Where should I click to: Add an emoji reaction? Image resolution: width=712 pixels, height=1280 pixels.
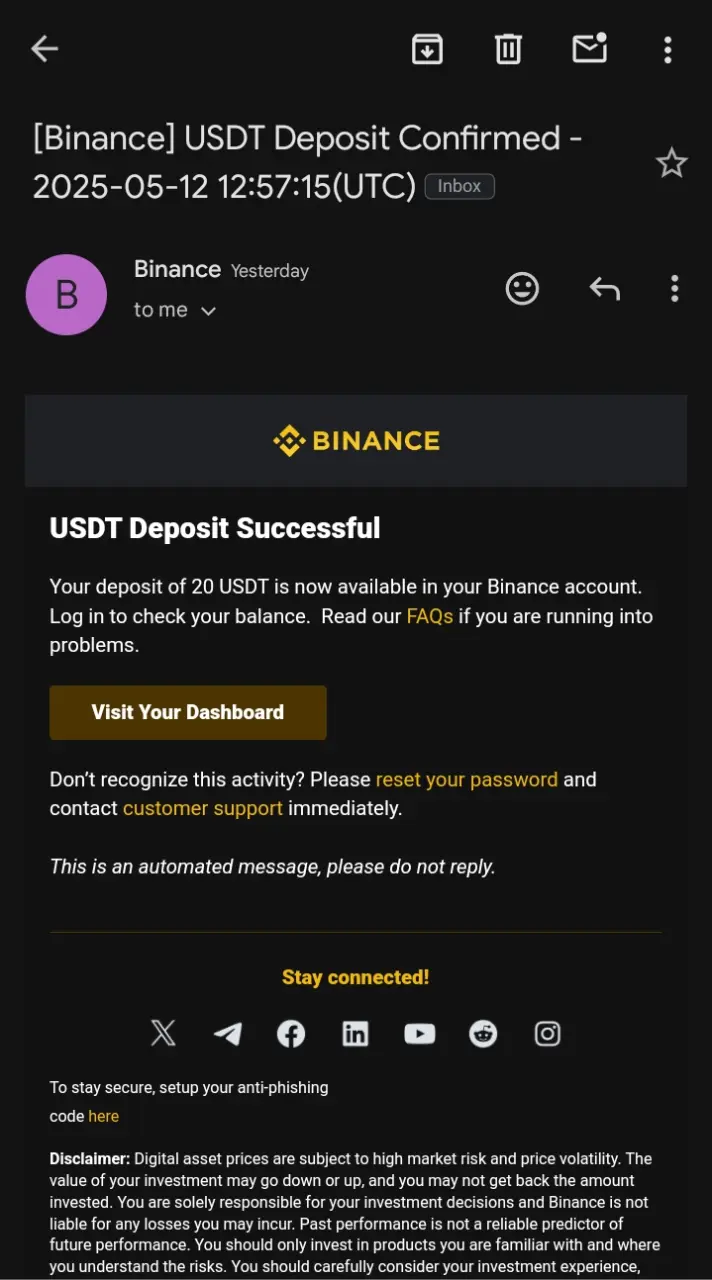(x=522, y=289)
